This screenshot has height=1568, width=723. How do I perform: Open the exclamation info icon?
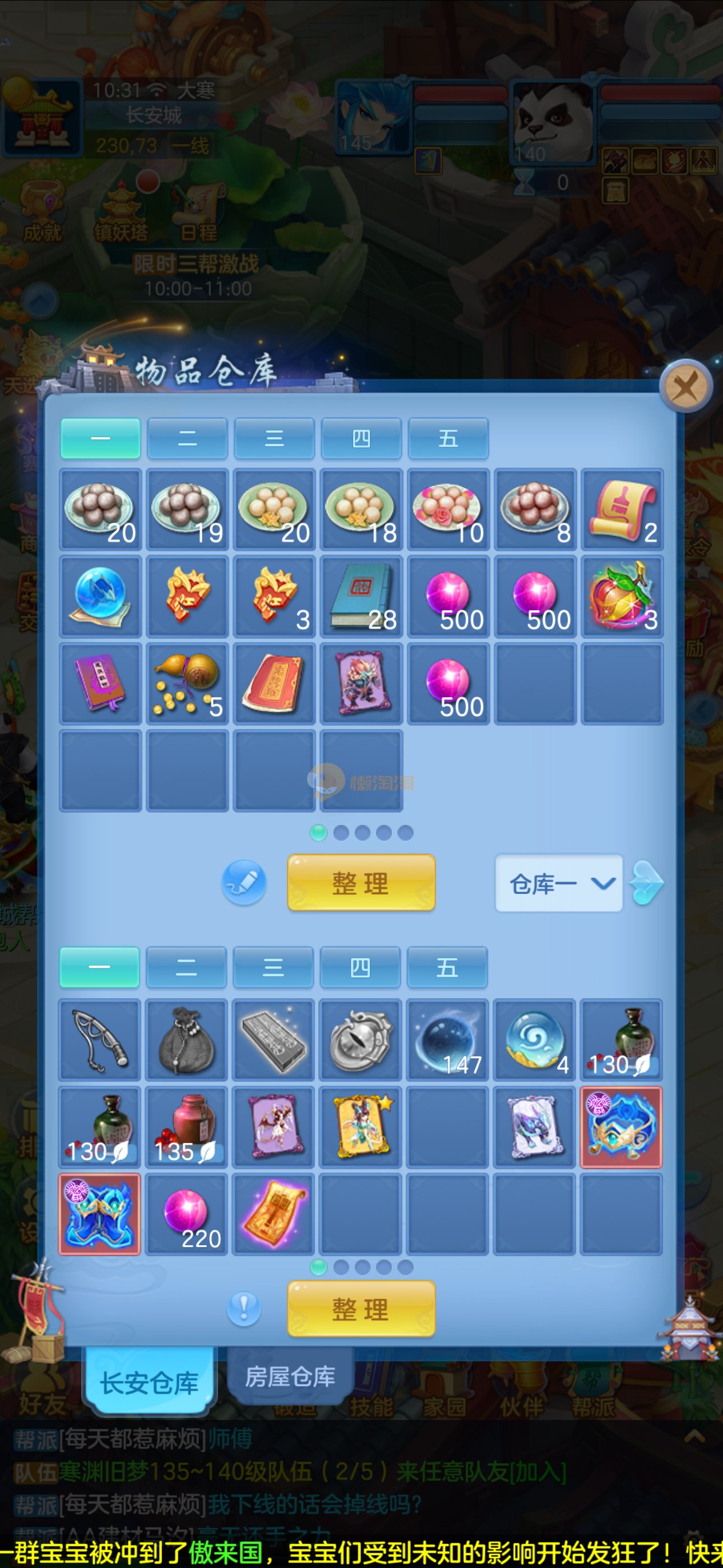click(x=243, y=1308)
